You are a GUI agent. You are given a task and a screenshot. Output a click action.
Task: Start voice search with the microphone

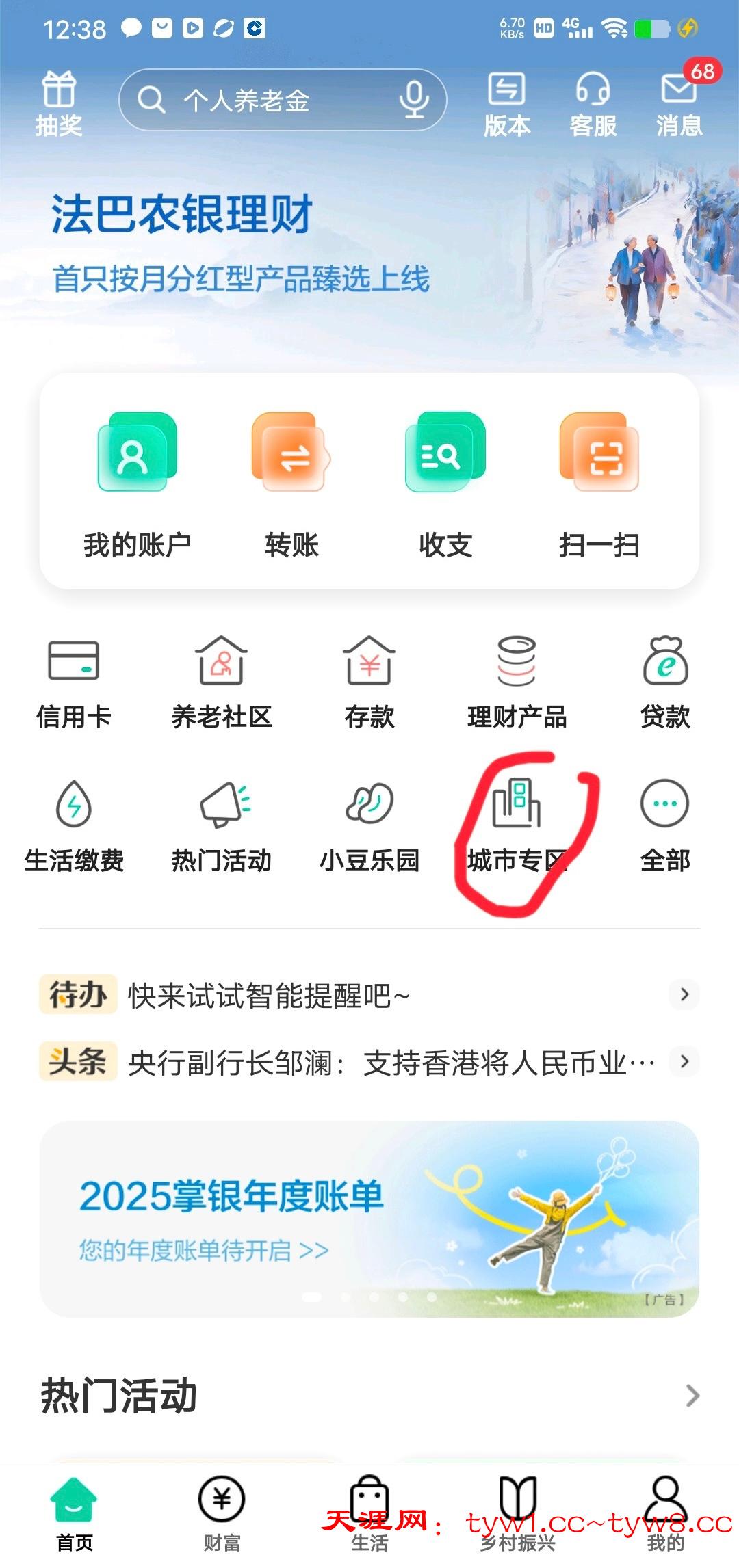click(413, 100)
